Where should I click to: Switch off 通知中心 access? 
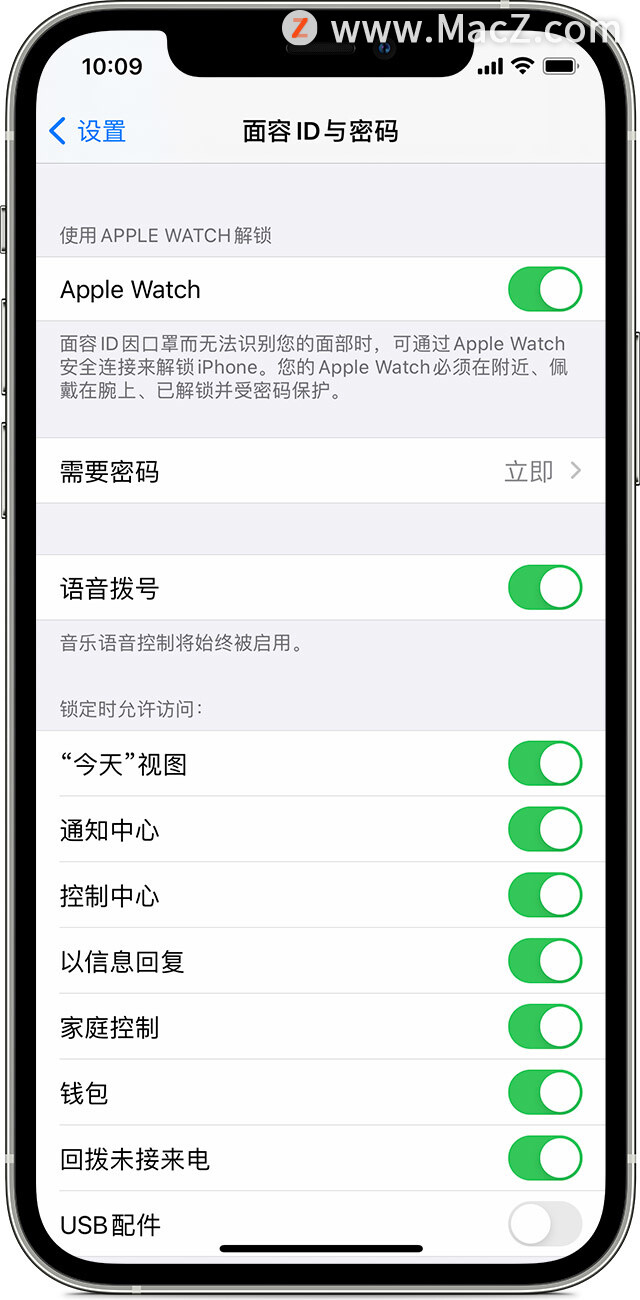545,830
